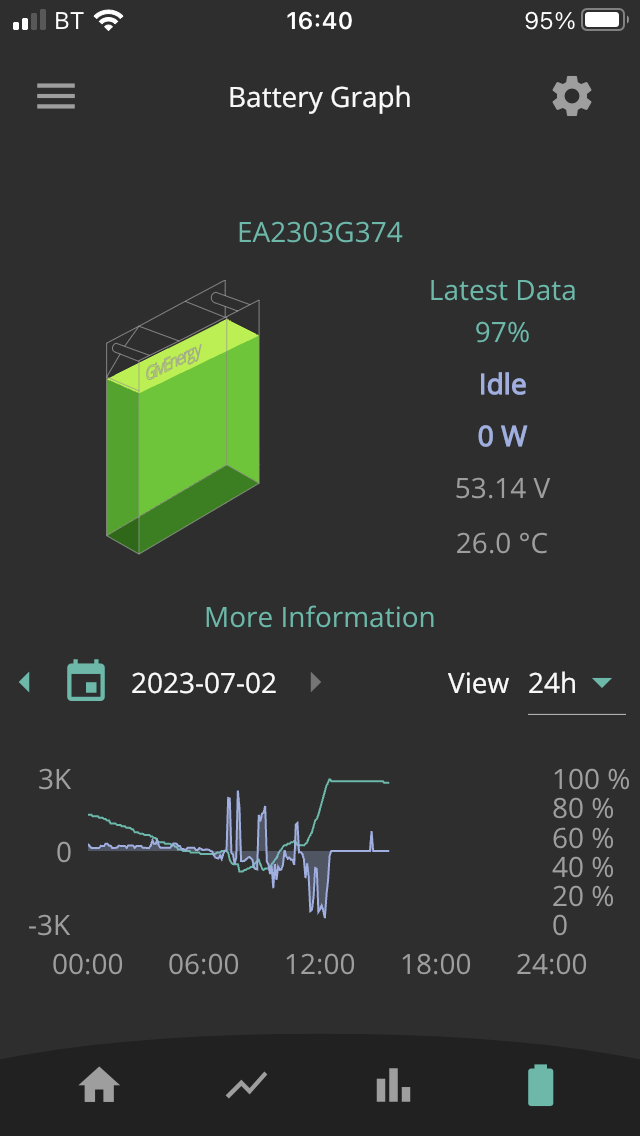
Task: Go to the next day
Action: pyautogui.click(x=315, y=682)
